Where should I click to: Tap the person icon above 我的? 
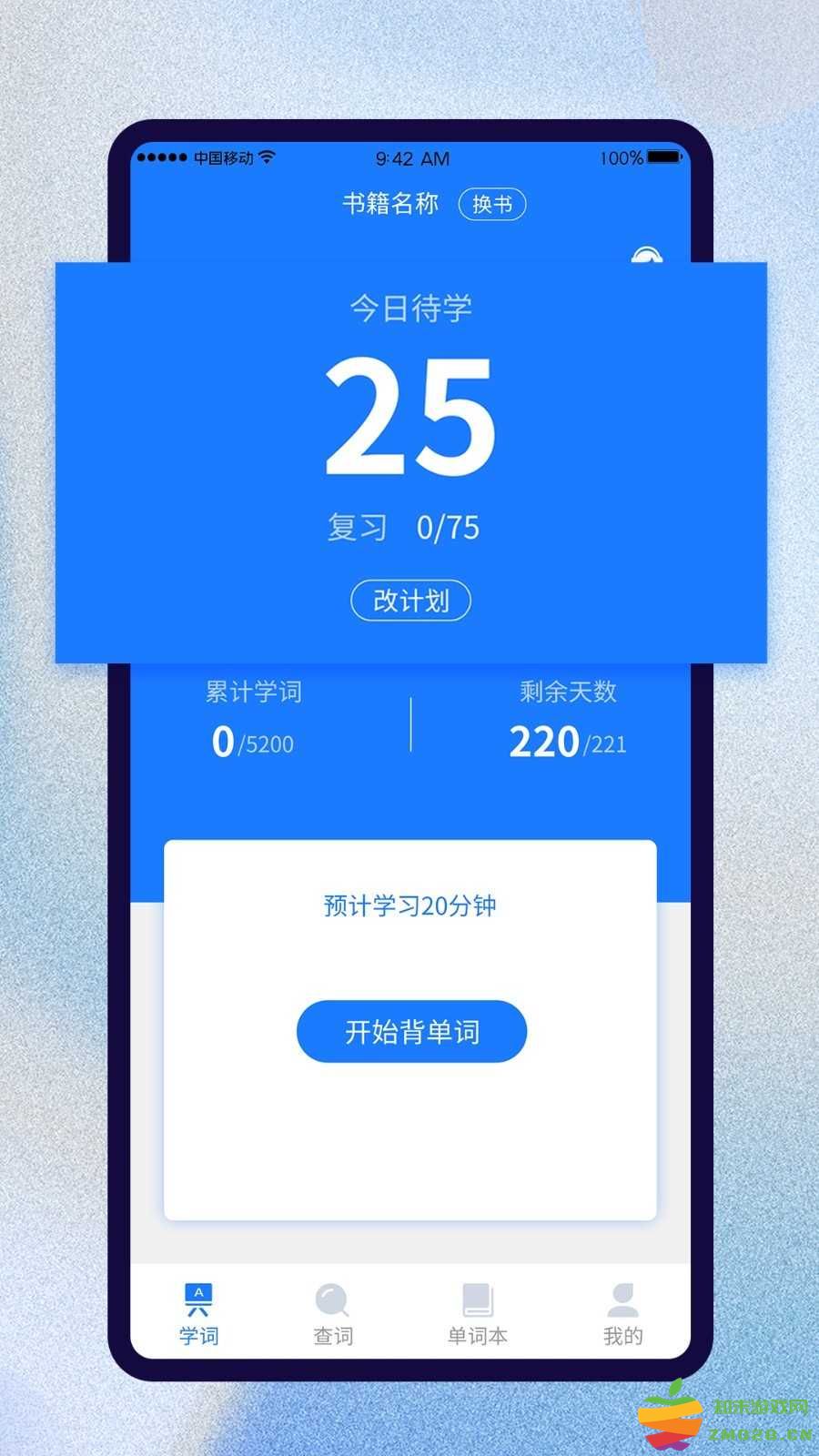(x=622, y=1299)
